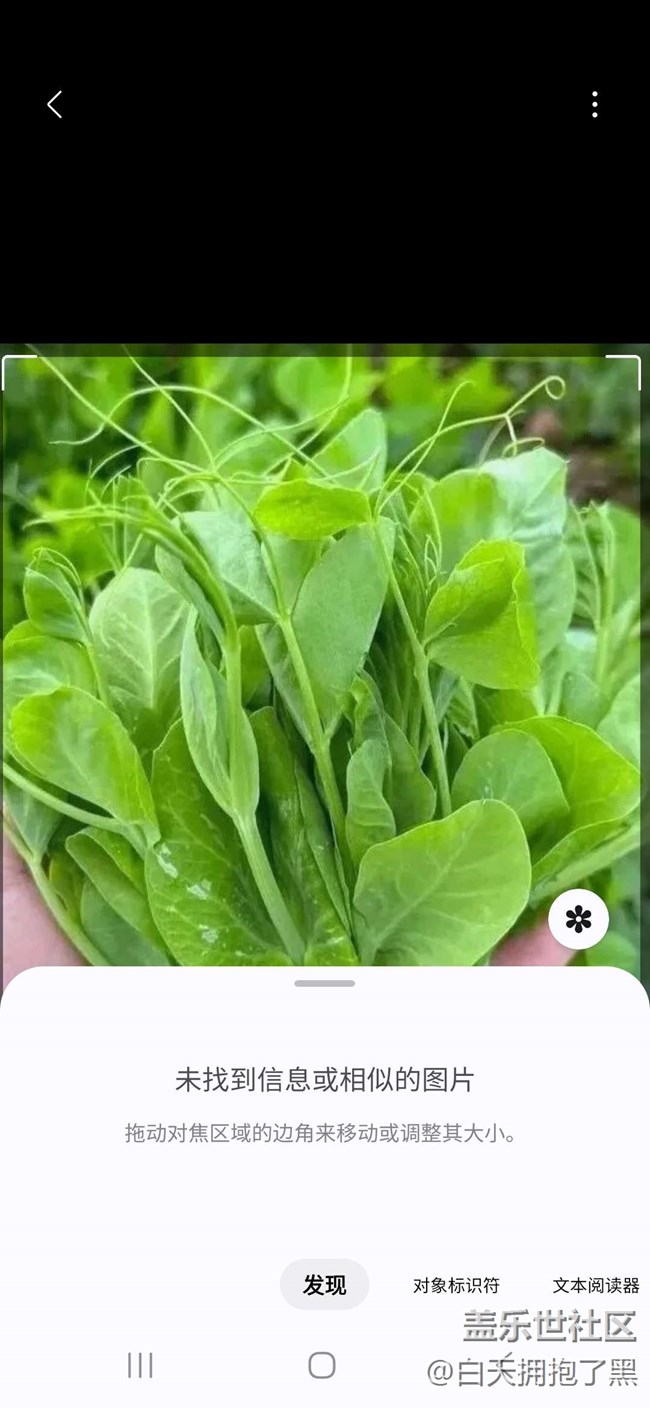Viewport: 650px width, 1408px height.
Task: Select the 发现 tab
Action: click(324, 1285)
